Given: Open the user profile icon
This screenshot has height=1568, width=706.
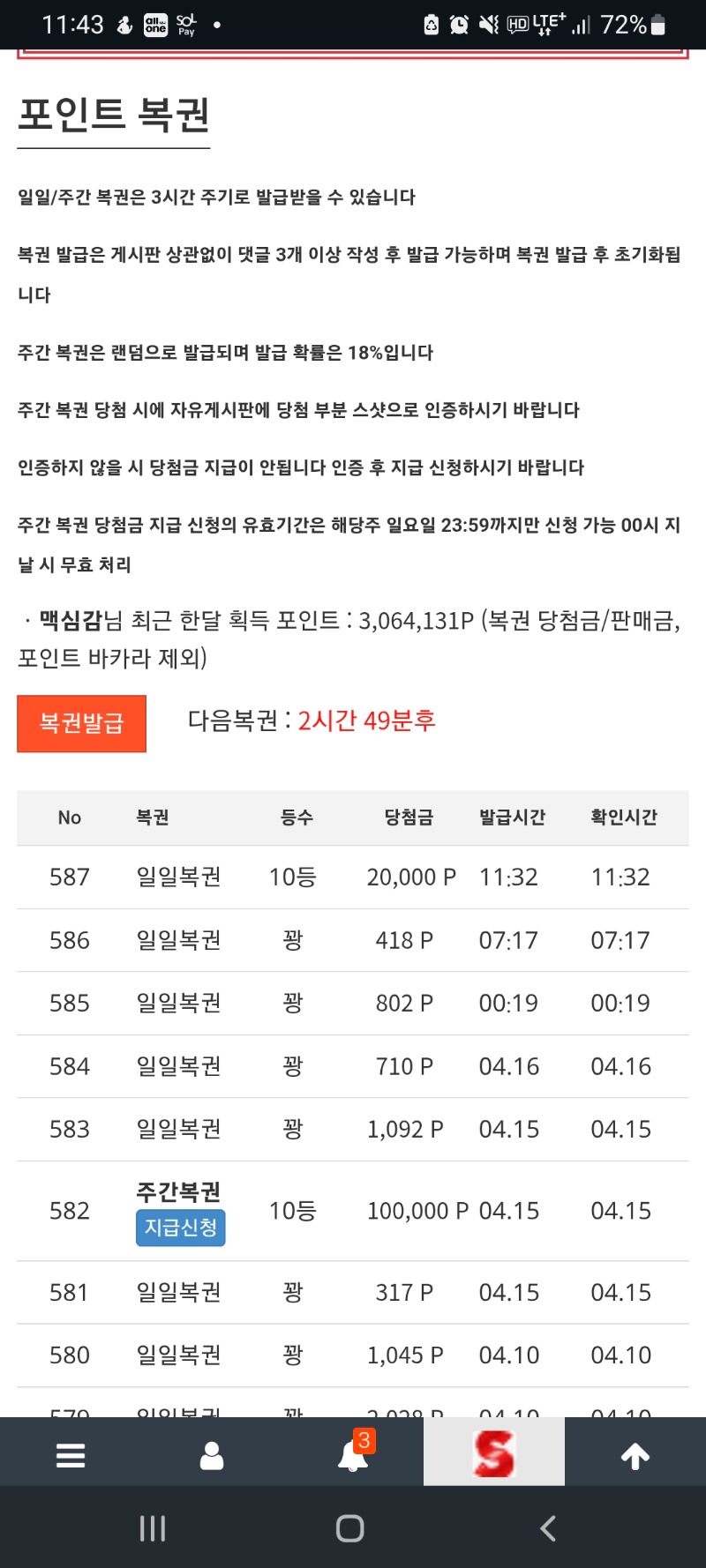Looking at the screenshot, I should click(212, 1455).
